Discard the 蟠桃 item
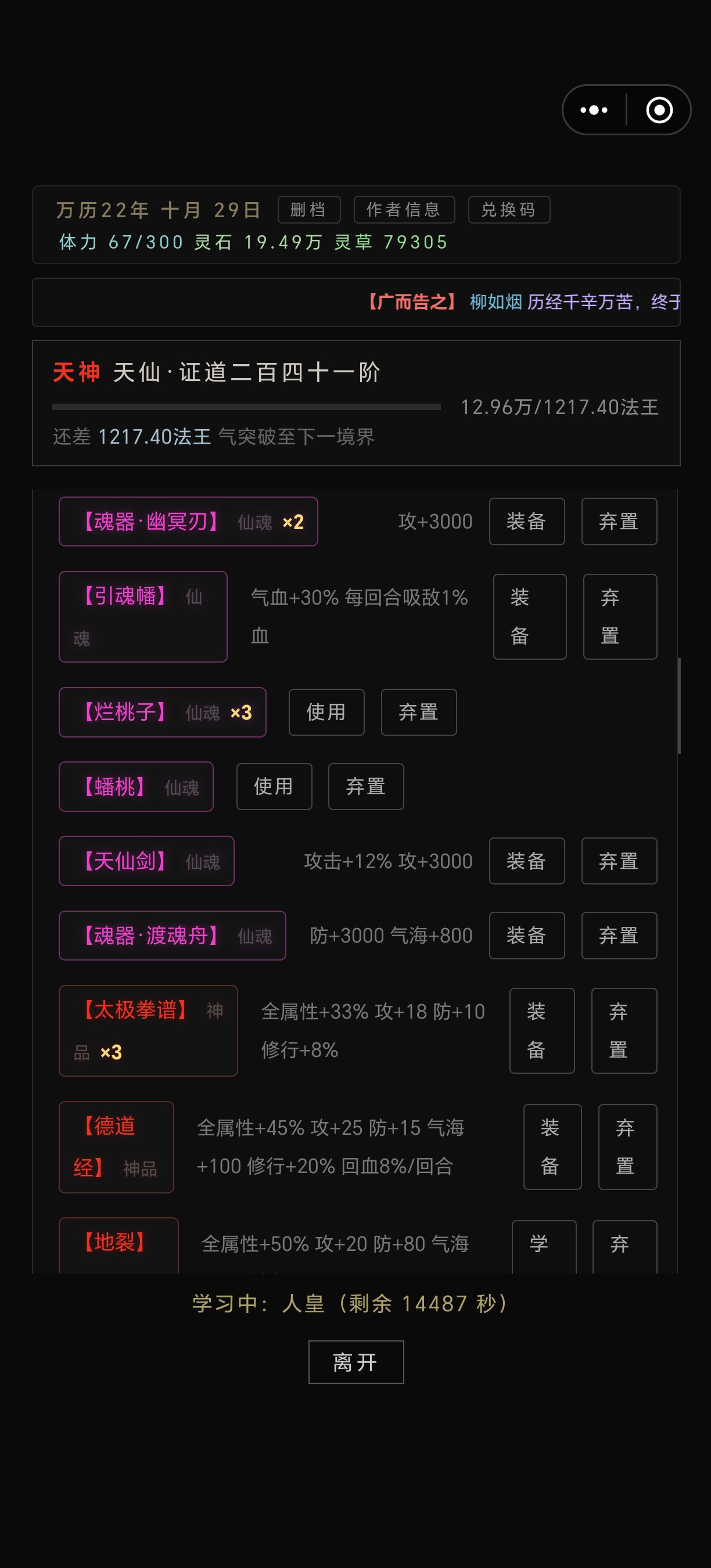 366,786
